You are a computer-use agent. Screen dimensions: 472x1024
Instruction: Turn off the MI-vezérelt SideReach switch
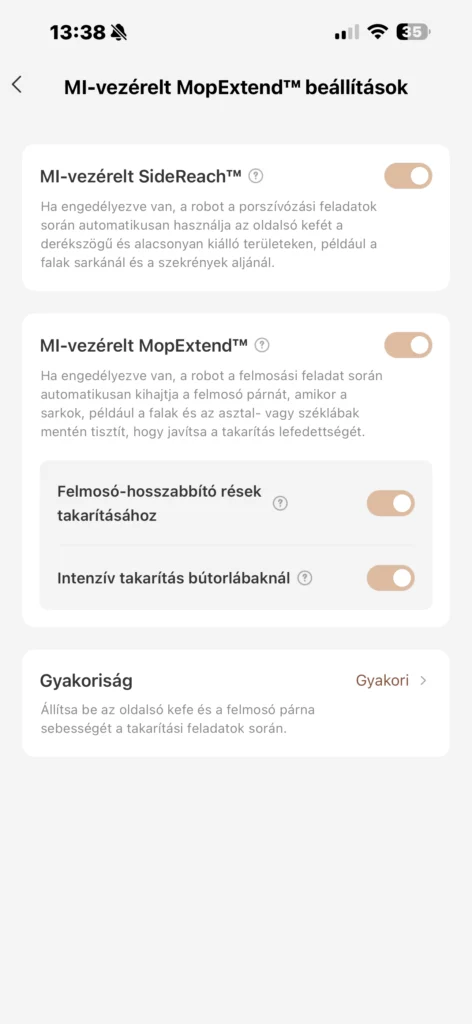(x=408, y=176)
